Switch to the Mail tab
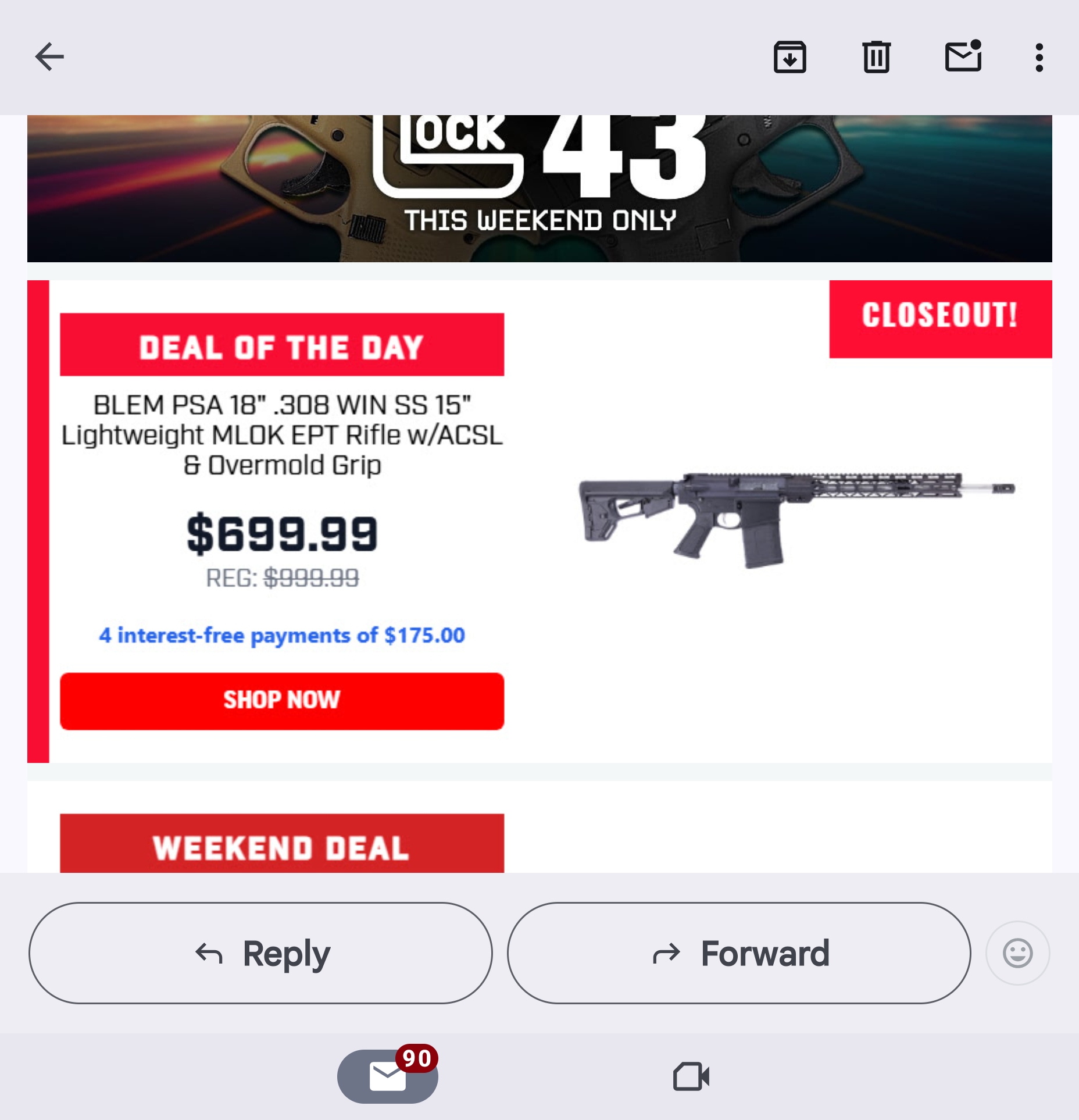 point(388,1076)
